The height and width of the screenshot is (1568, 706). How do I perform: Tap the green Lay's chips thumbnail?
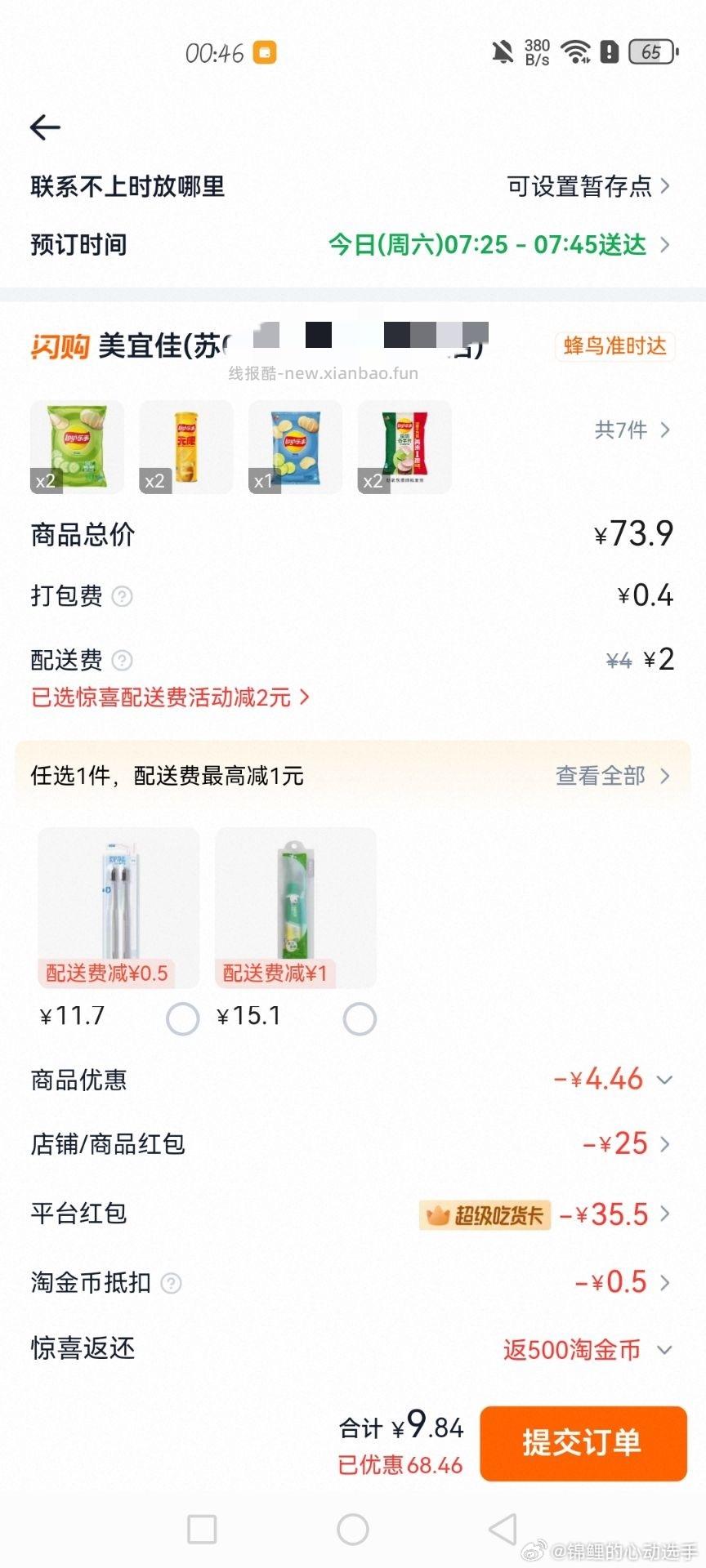77,447
